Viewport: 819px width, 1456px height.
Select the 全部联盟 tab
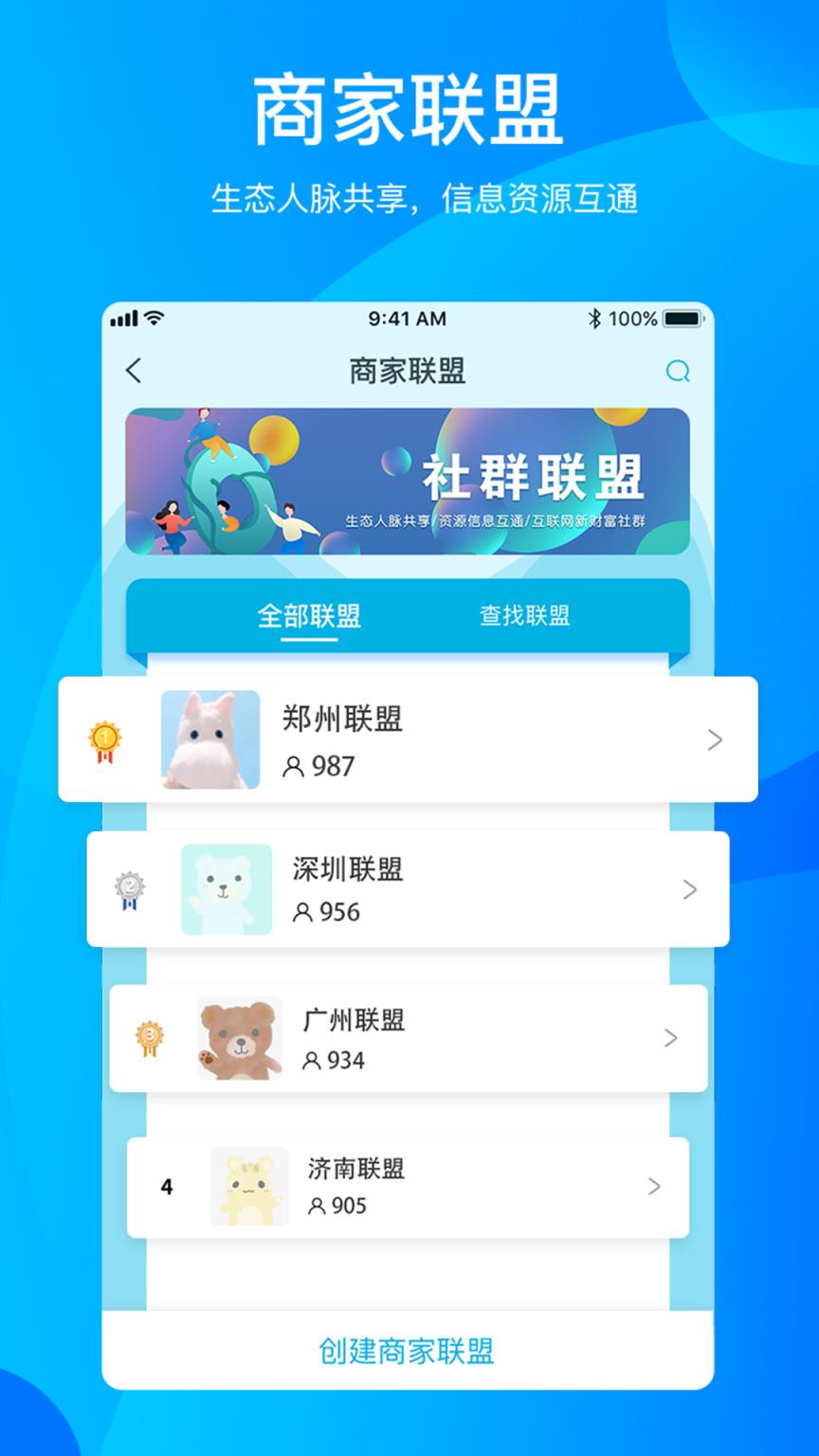click(x=310, y=615)
